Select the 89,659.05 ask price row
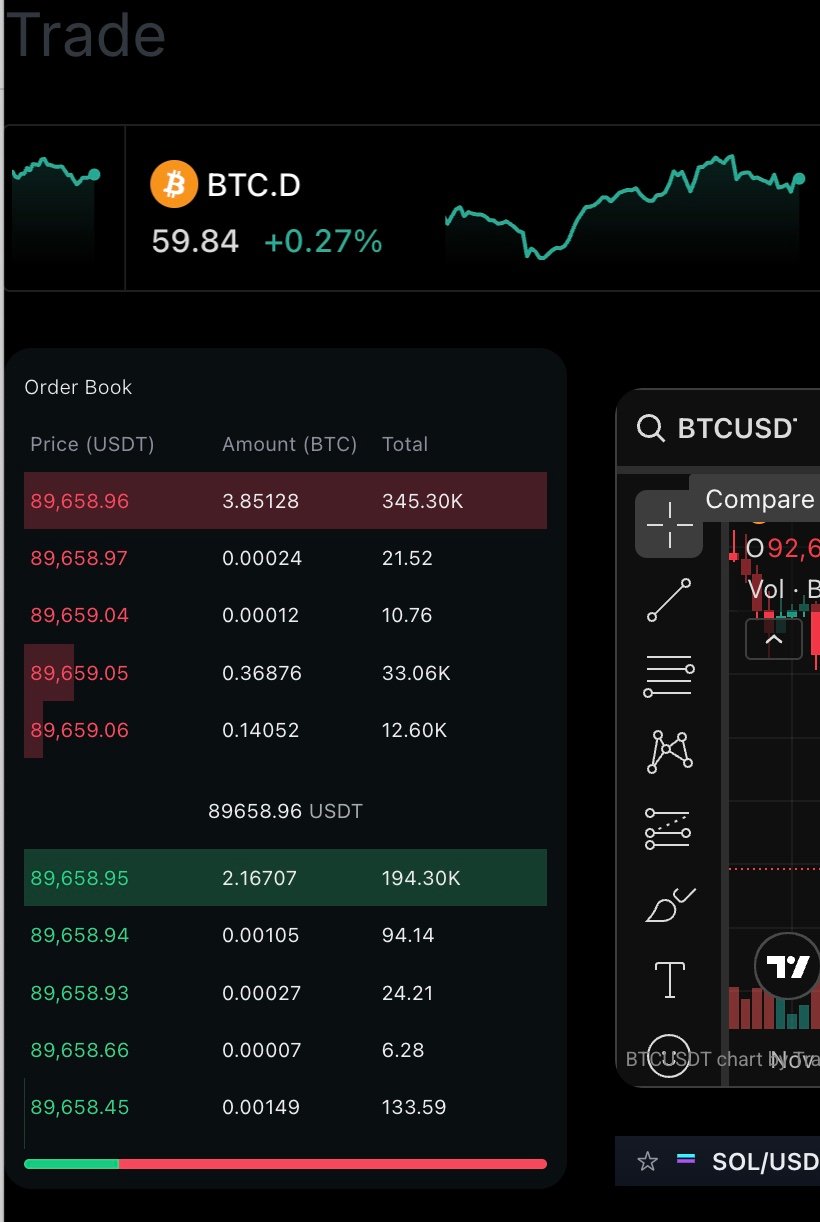This screenshot has width=820, height=1222. [x=285, y=673]
